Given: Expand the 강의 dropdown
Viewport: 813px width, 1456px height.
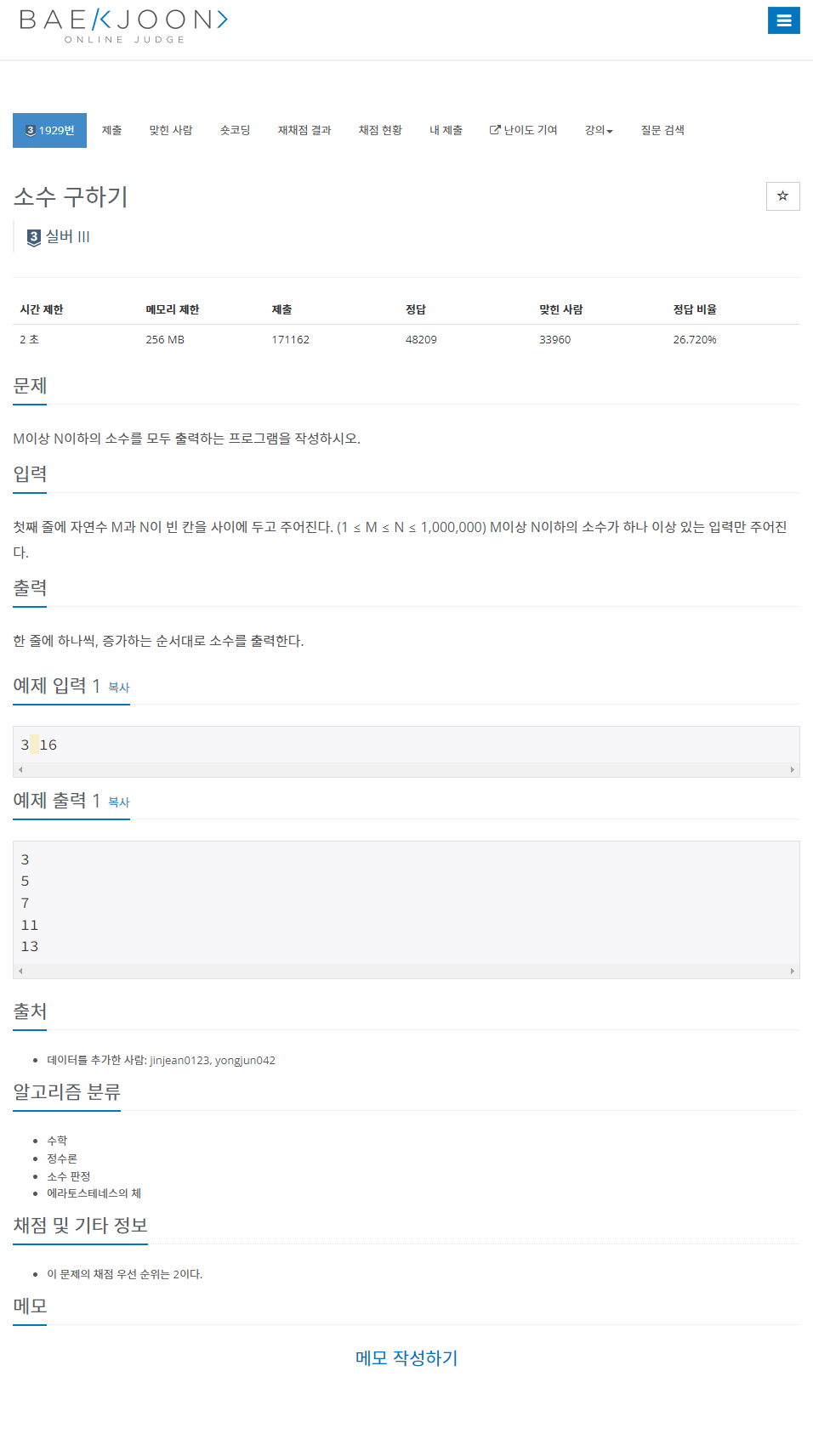Looking at the screenshot, I should pyautogui.click(x=598, y=130).
